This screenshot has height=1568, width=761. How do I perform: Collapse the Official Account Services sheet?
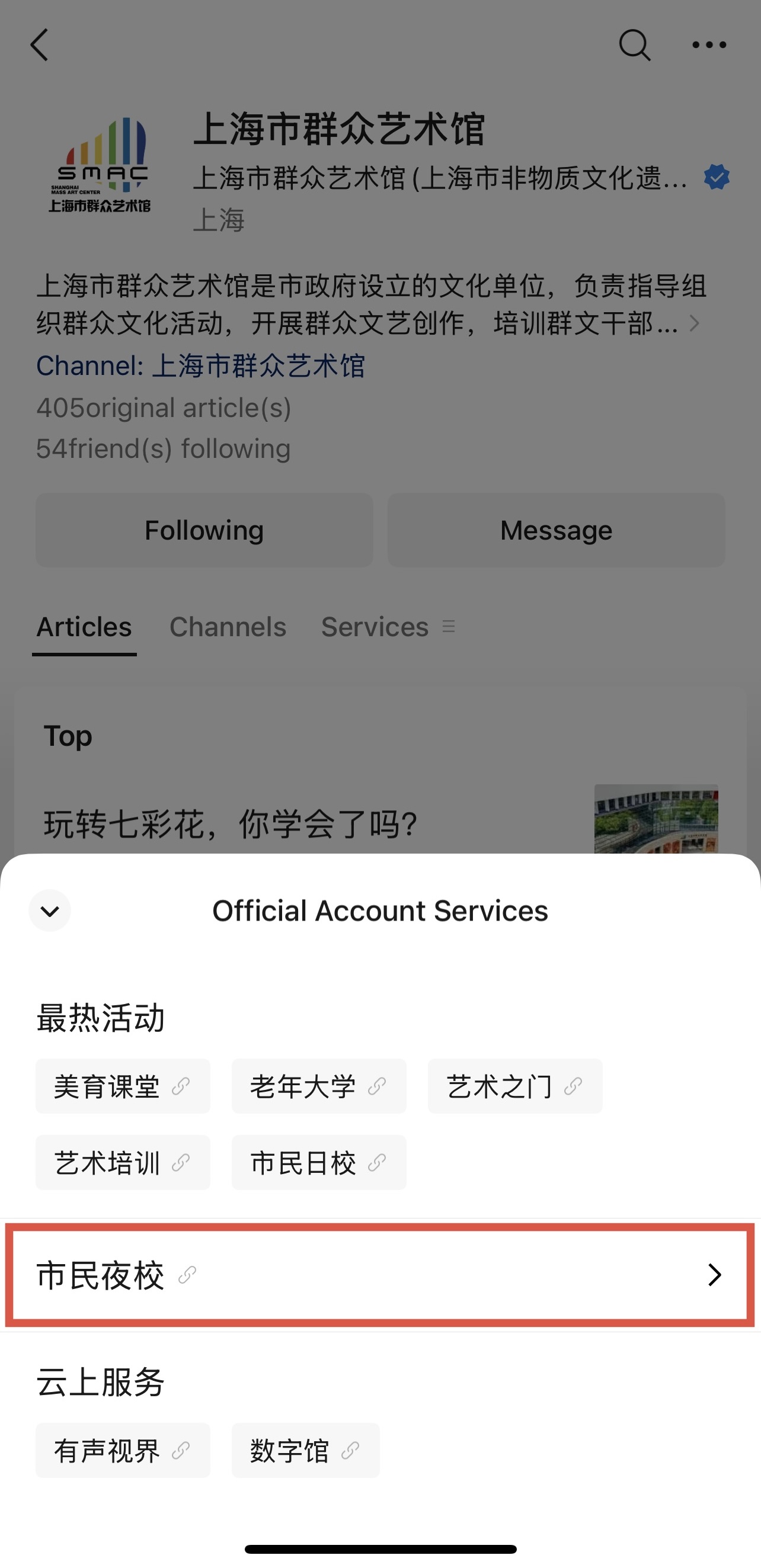click(50, 910)
